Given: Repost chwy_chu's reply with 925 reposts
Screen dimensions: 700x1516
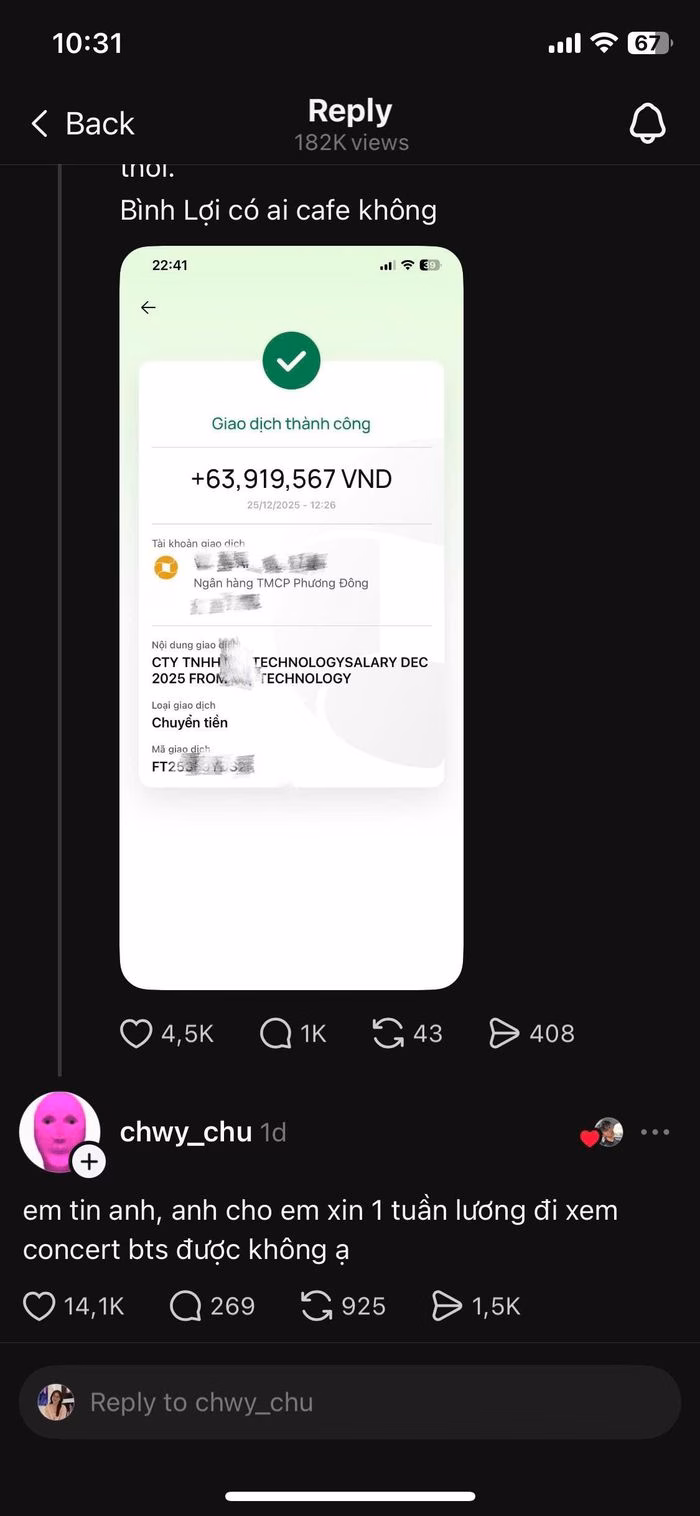Looking at the screenshot, I should [x=314, y=1306].
